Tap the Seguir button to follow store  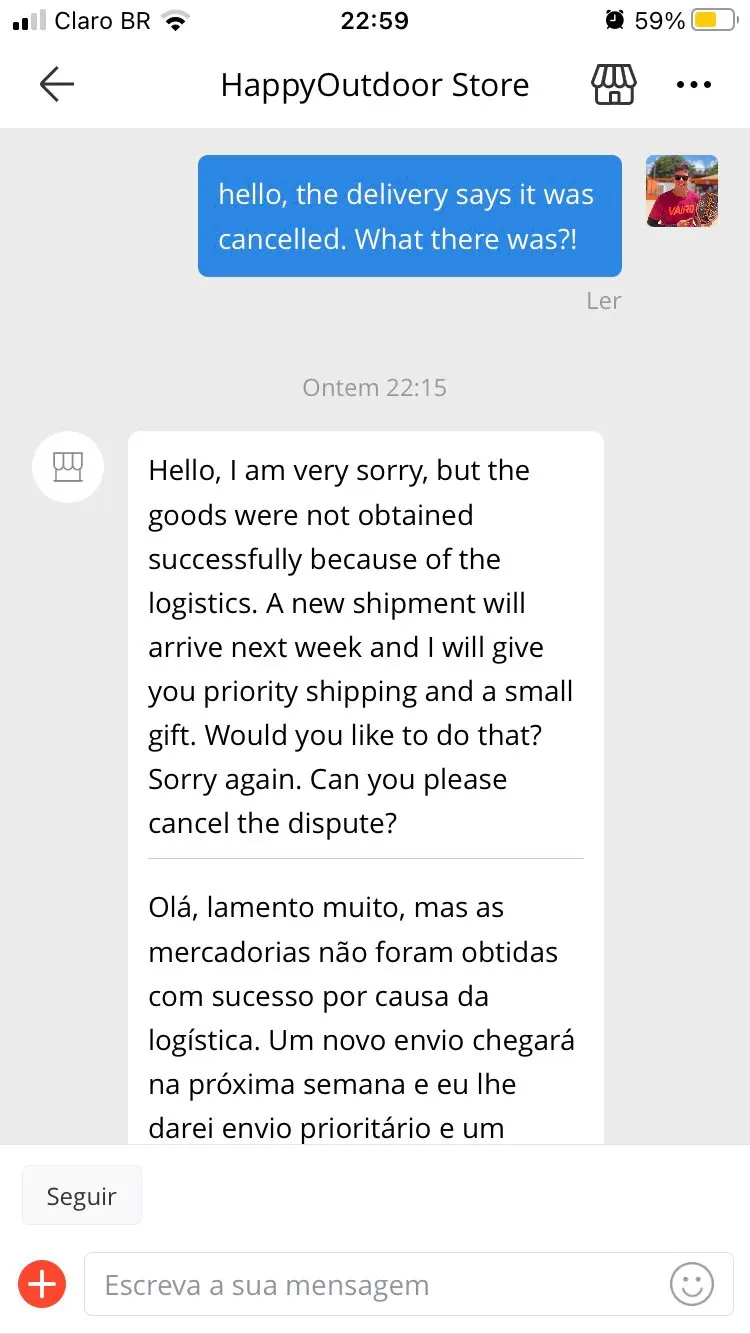pos(82,1196)
